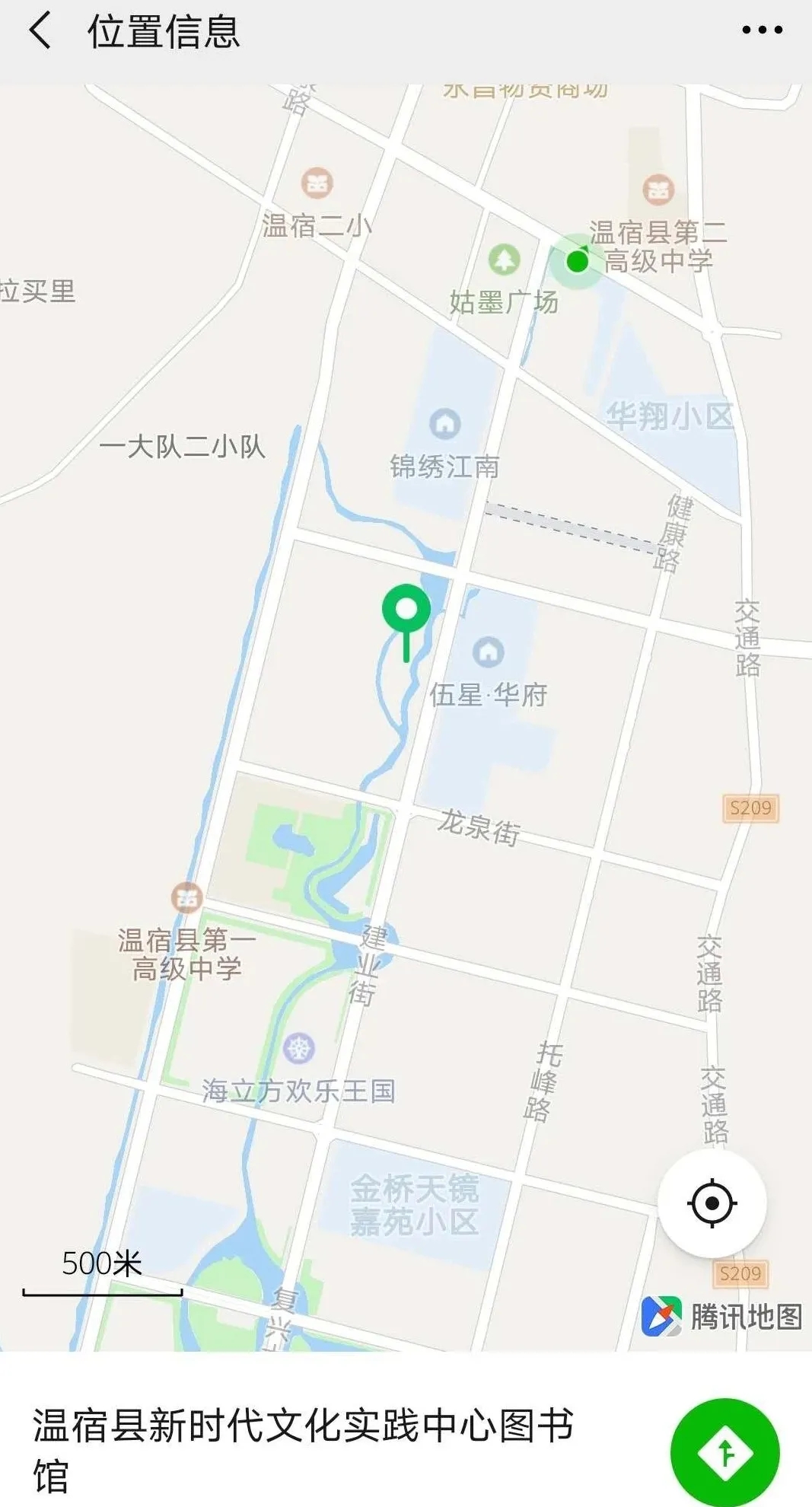
Task: Start navigation to 温宿县新时代文化实践中心图书馆
Action: click(724, 1452)
